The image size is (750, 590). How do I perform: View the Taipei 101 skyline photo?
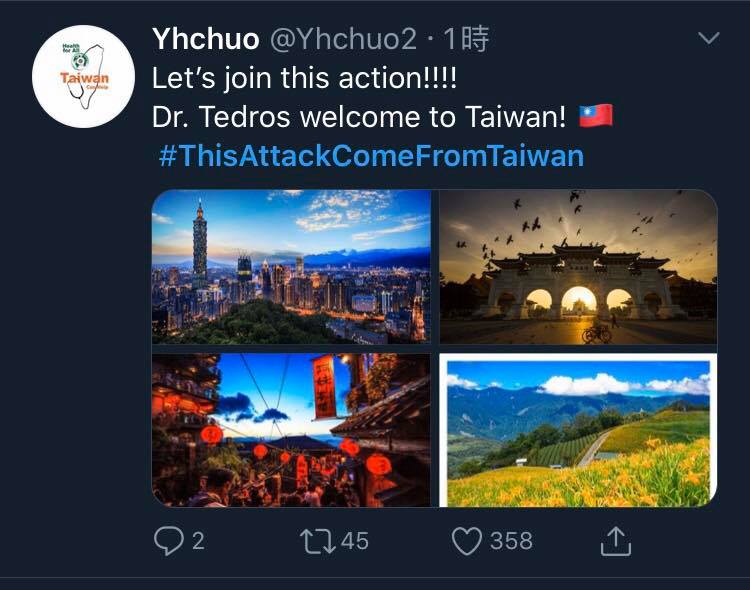click(x=291, y=267)
